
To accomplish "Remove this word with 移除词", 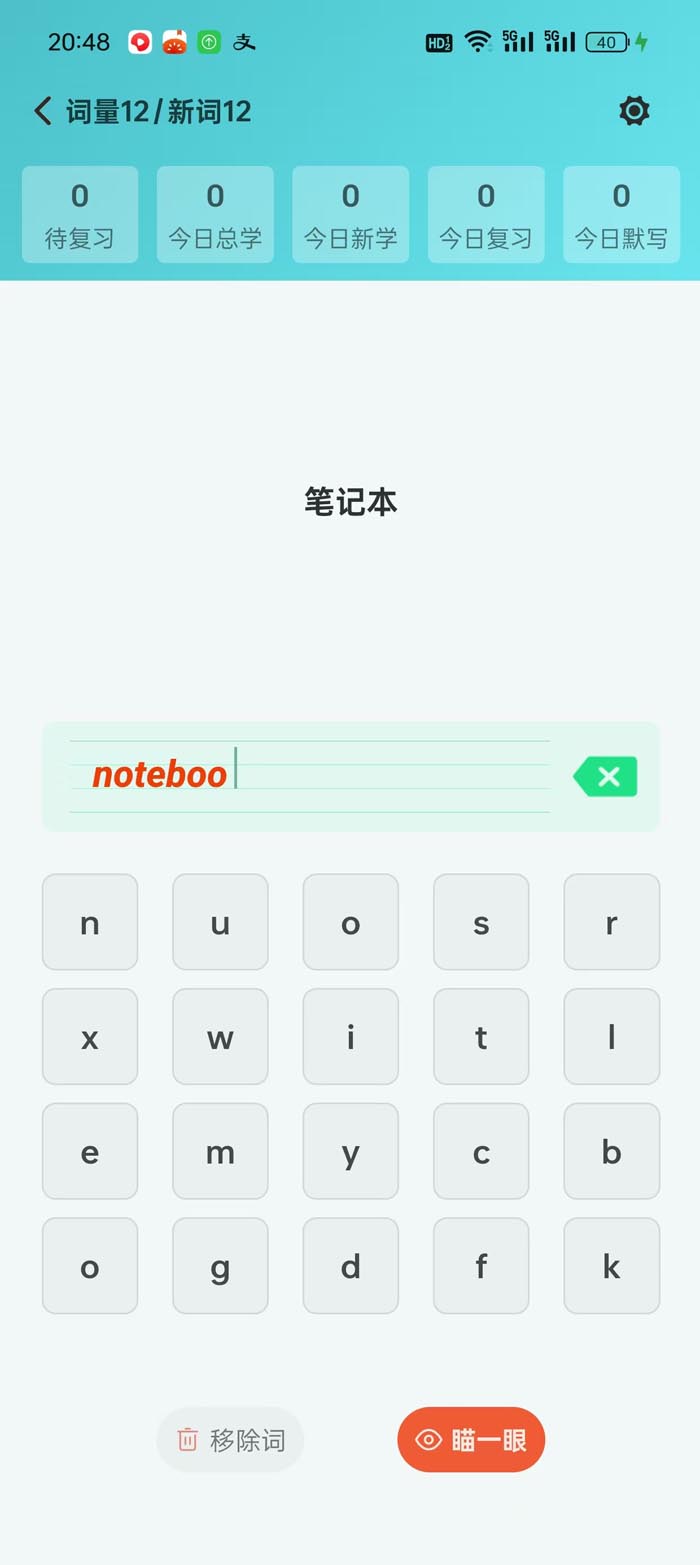I will point(230,1440).
